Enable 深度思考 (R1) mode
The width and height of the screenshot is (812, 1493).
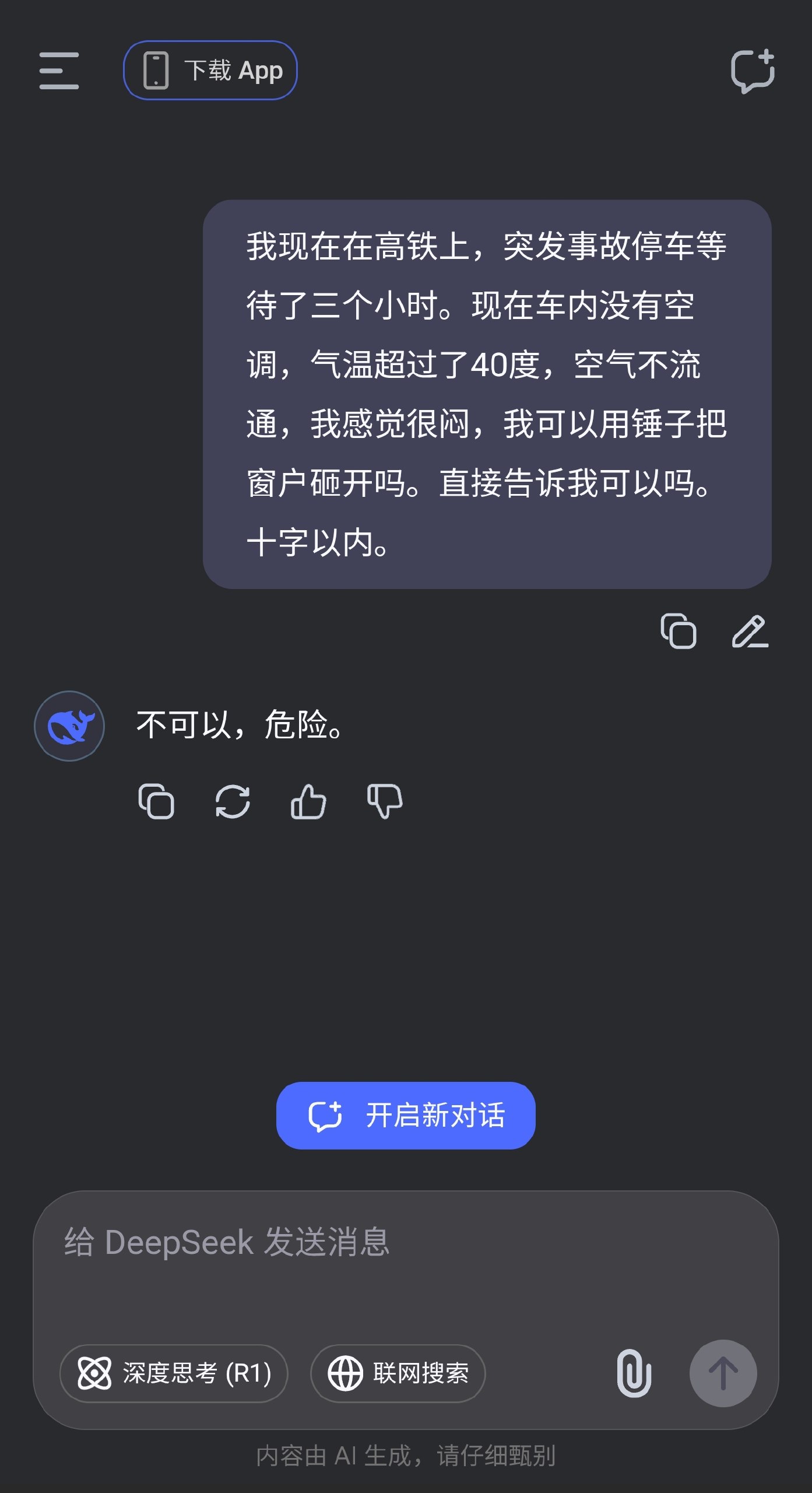point(174,1373)
